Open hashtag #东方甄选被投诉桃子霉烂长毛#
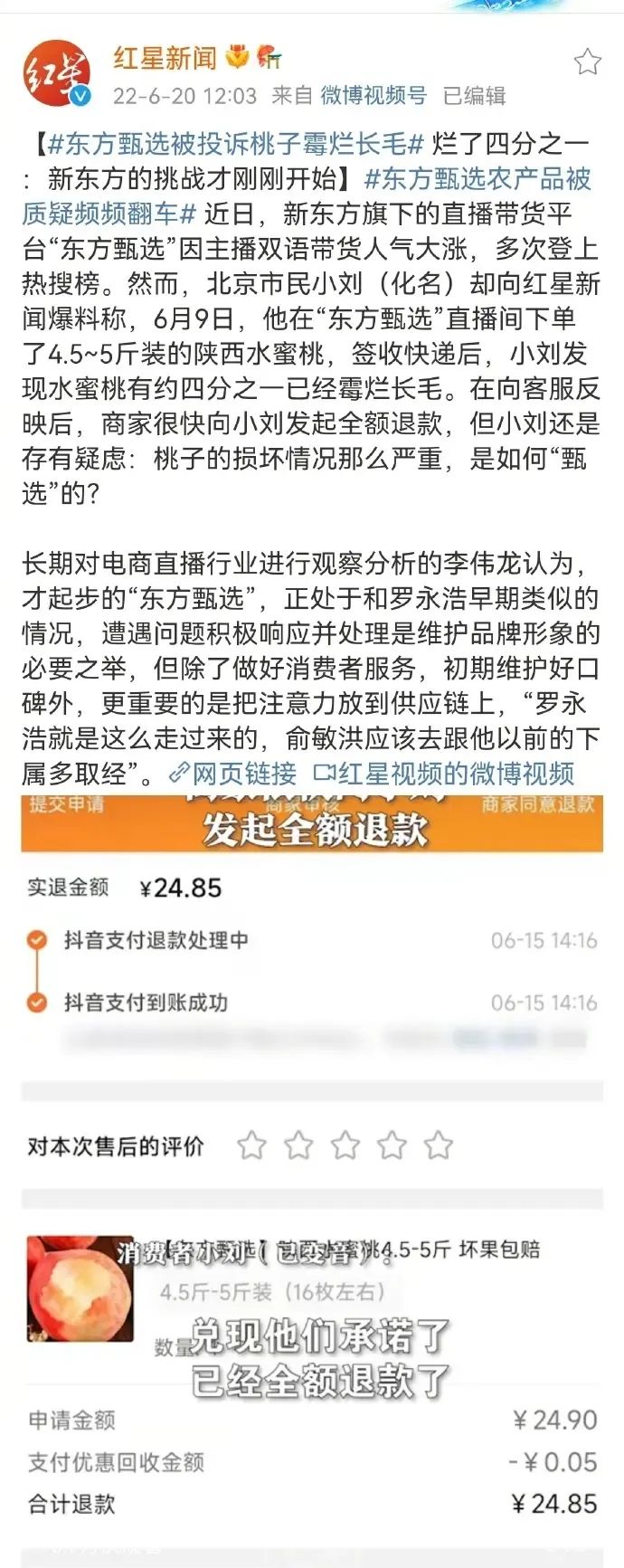Viewport: 624px width, 1568px height. tap(235, 144)
